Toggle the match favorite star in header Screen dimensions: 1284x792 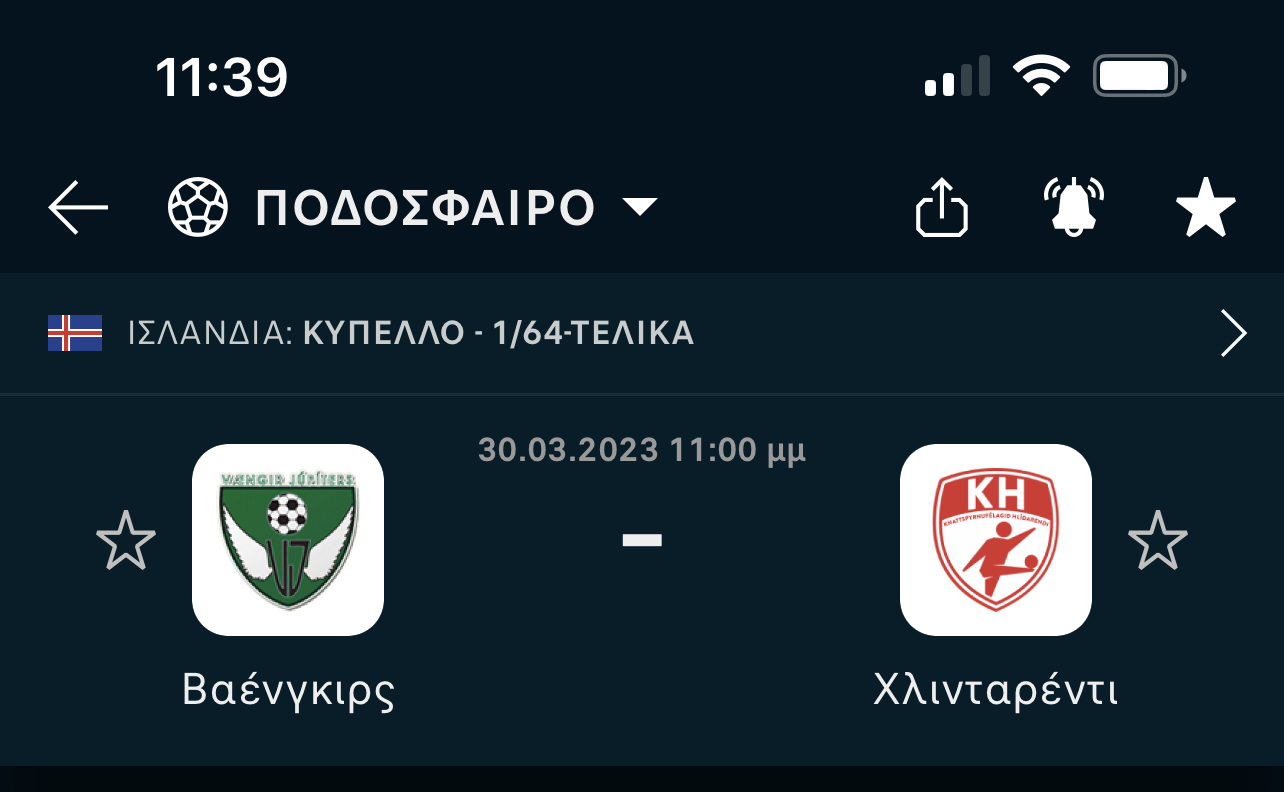click(x=1205, y=208)
